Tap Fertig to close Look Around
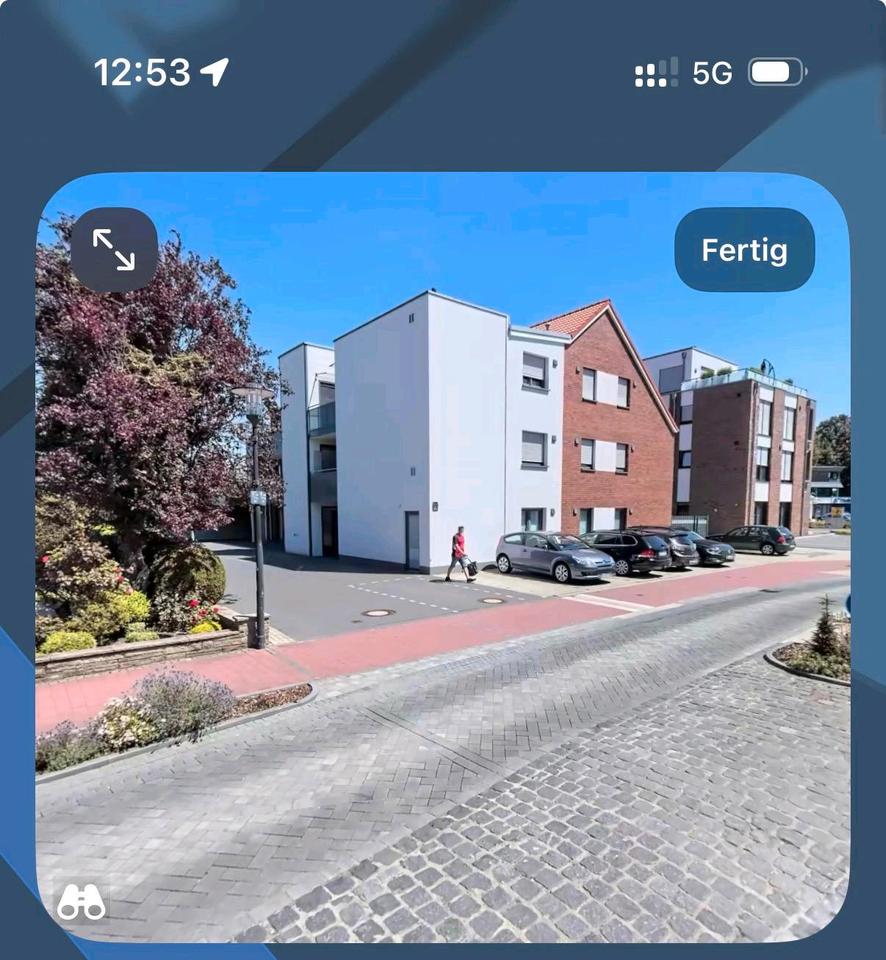Screen dimensions: 886x960 click(x=744, y=250)
